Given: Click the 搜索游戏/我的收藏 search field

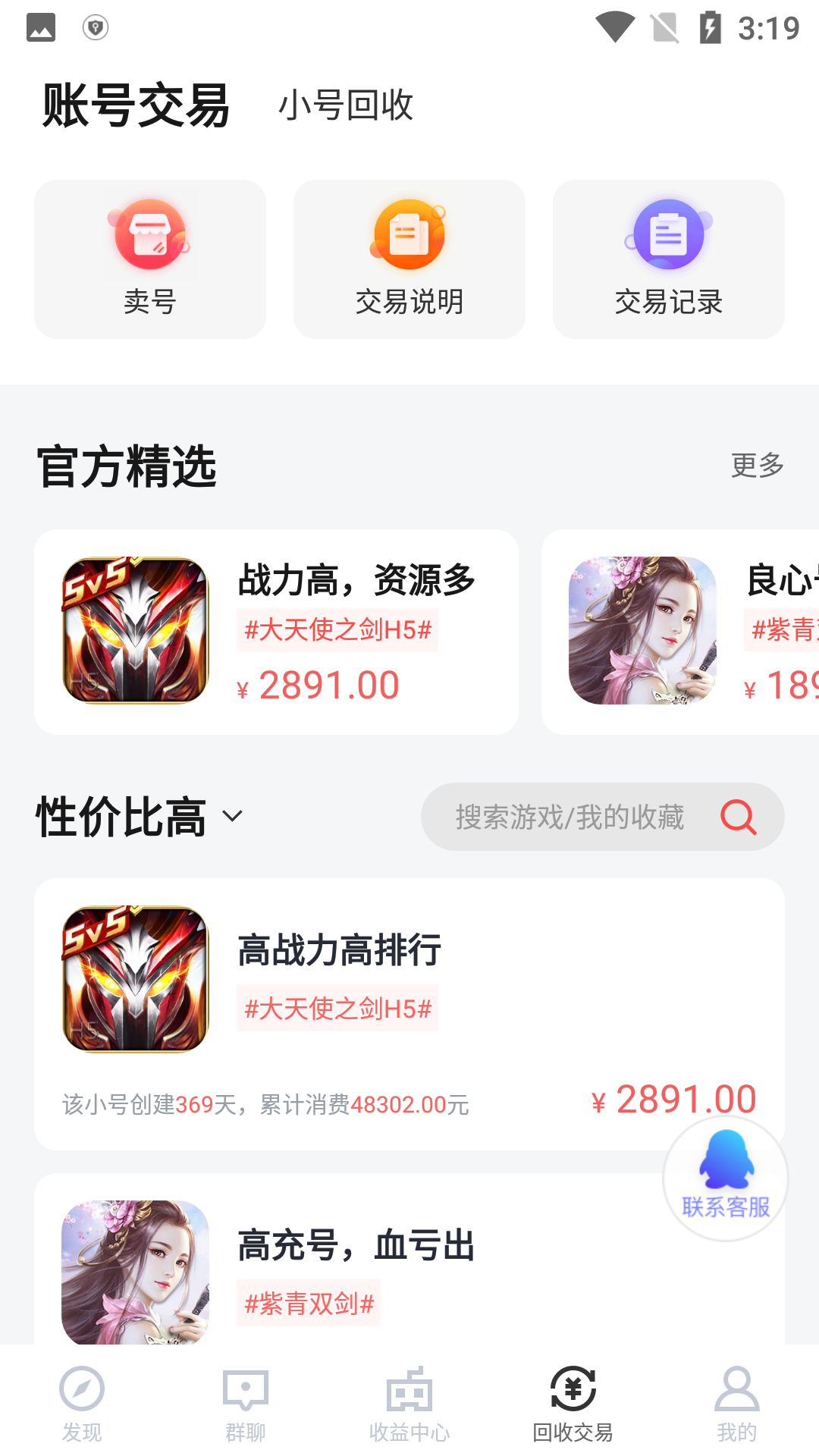Looking at the screenshot, I should pos(570,817).
